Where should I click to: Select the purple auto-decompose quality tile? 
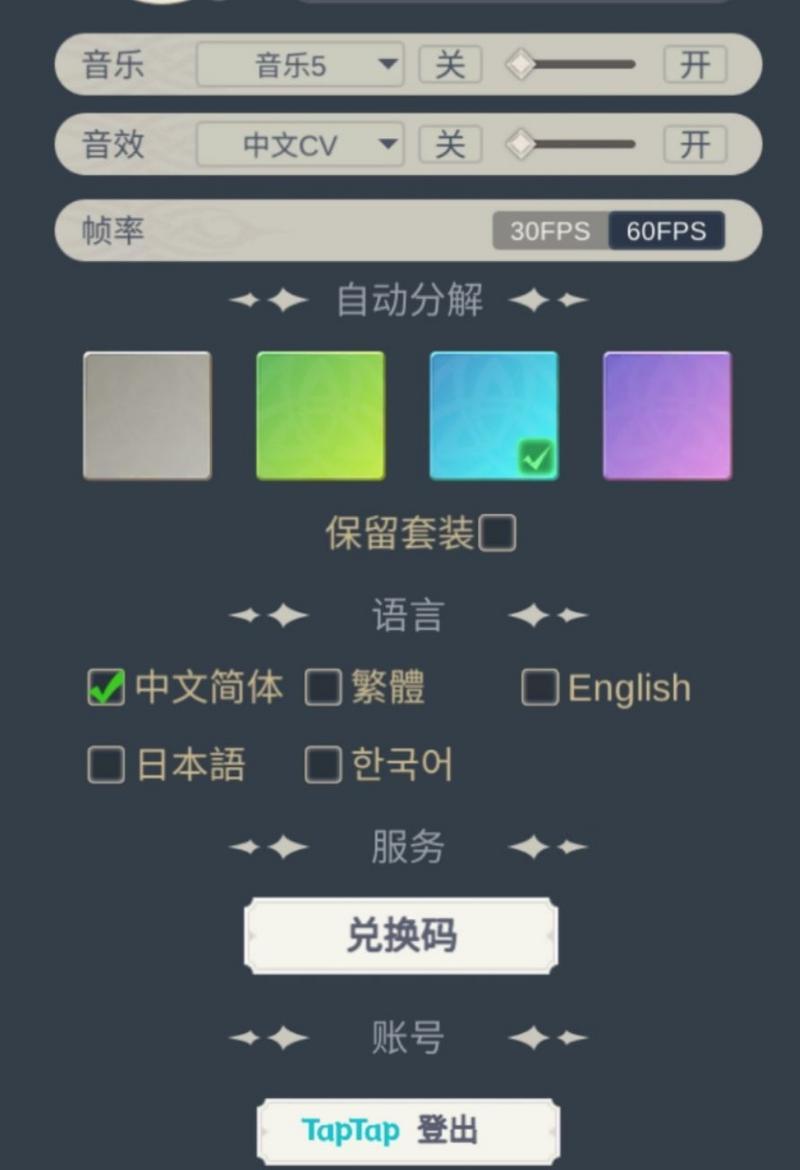[667, 415]
